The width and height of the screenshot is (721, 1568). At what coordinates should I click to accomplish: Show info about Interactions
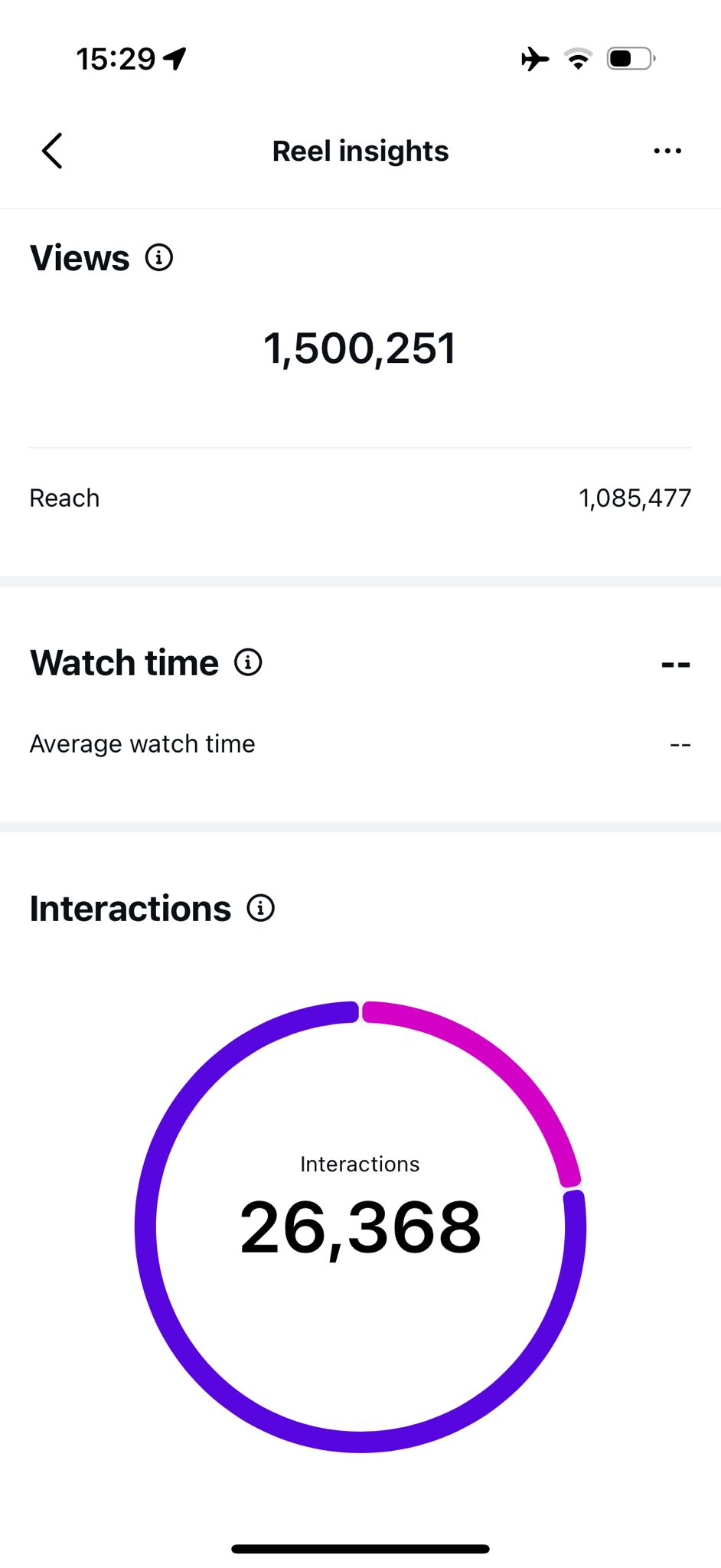[260, 908]
